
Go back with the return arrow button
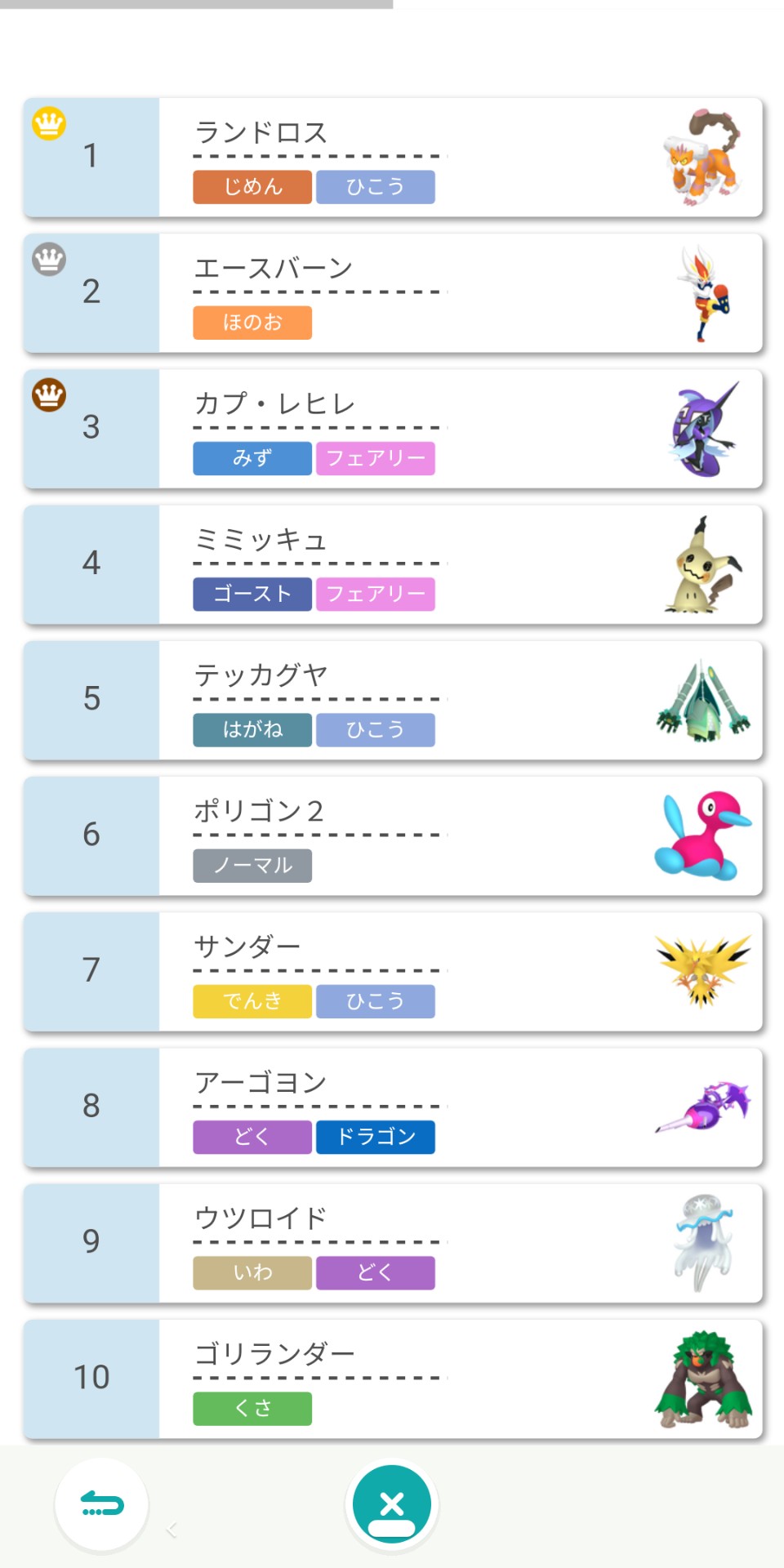click(x=102, y=1504)
